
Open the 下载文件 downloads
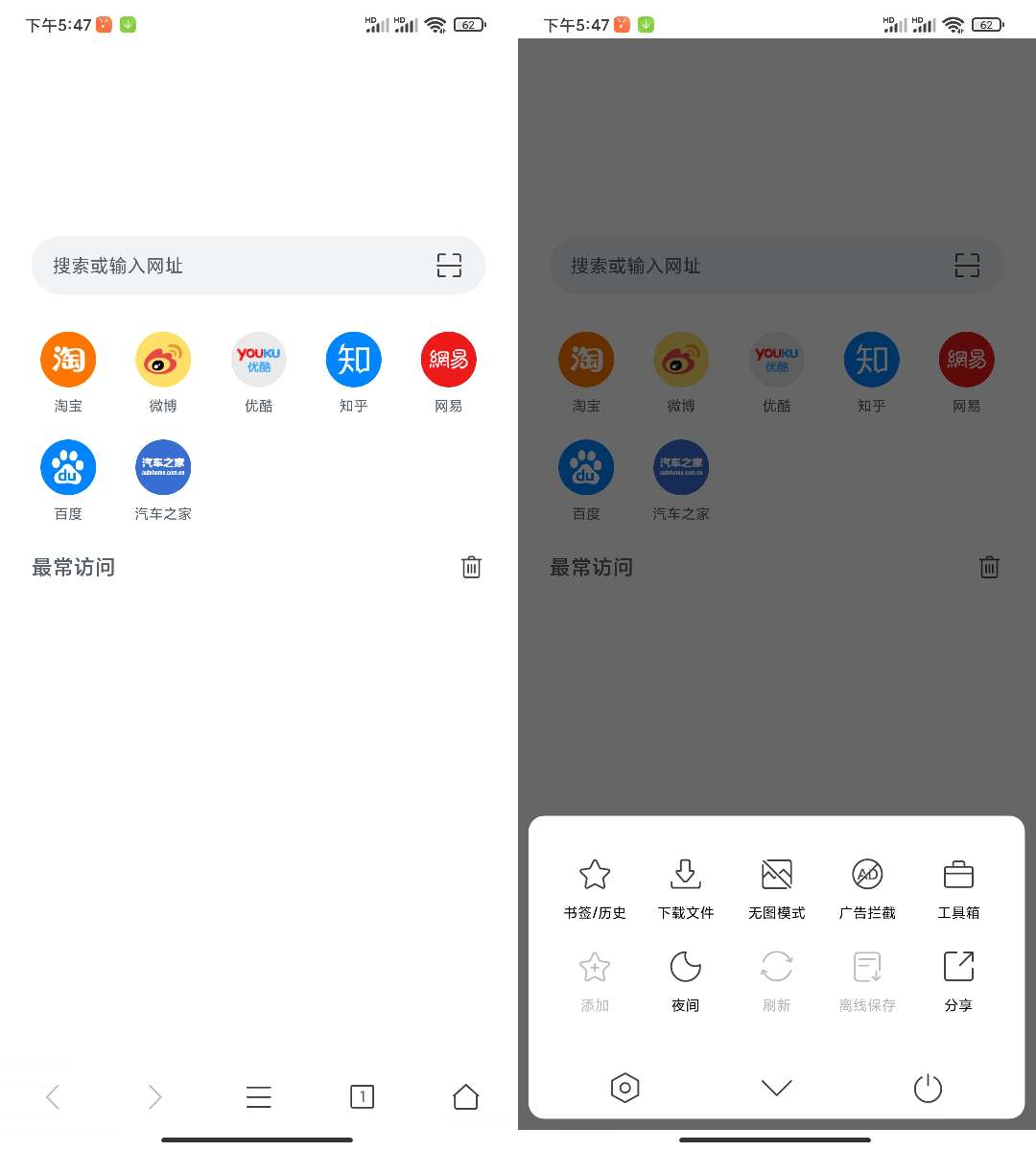686,887
